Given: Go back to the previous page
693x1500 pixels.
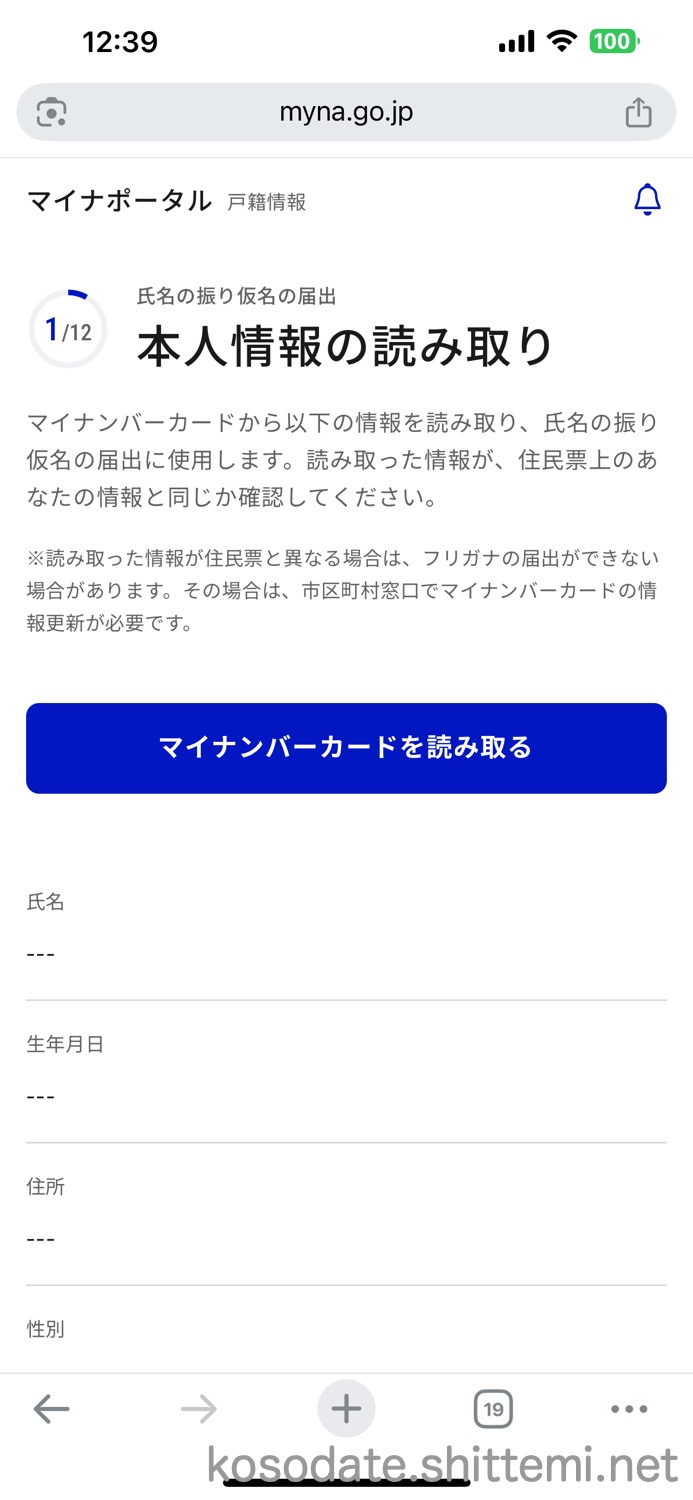Looking at the screenshot, I should click(51, 1410).
